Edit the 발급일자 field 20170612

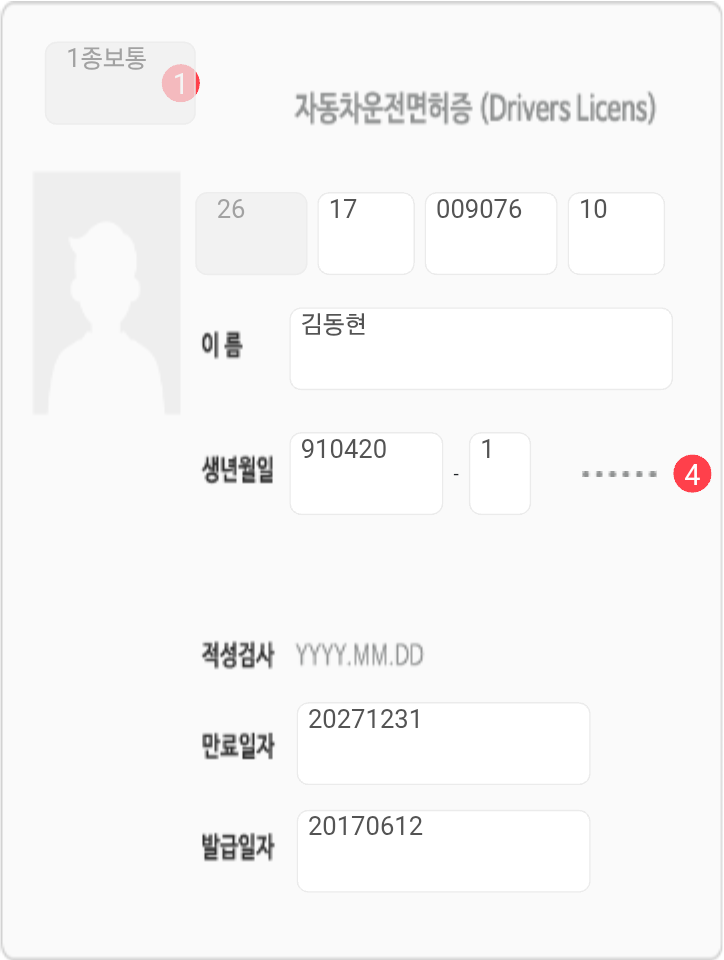coord(443,850)
